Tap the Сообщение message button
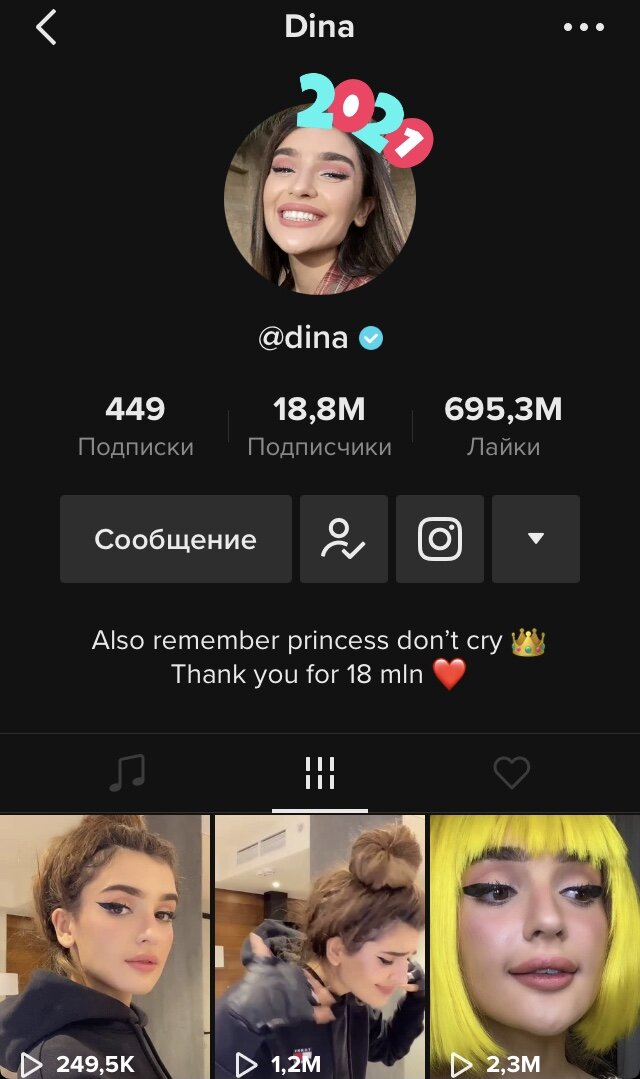 tap(176, 539)
